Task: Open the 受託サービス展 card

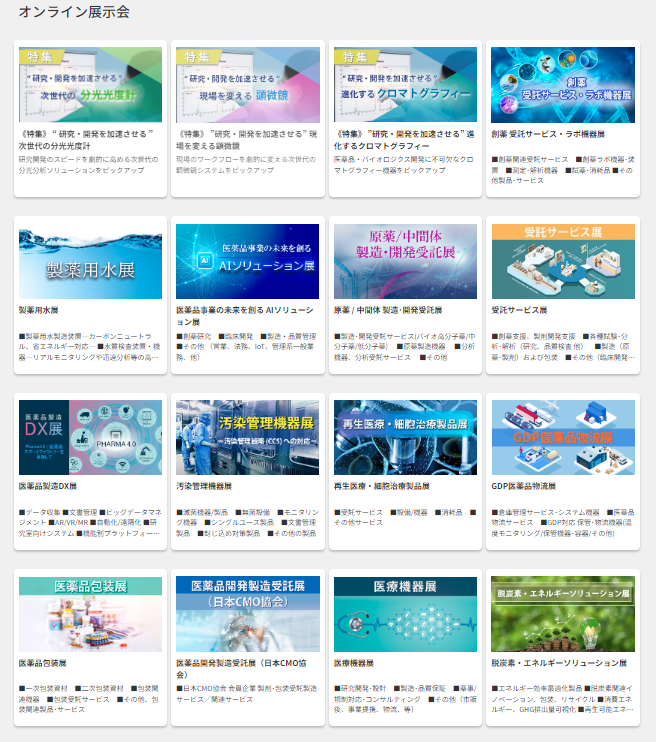Action: [562, 262]
